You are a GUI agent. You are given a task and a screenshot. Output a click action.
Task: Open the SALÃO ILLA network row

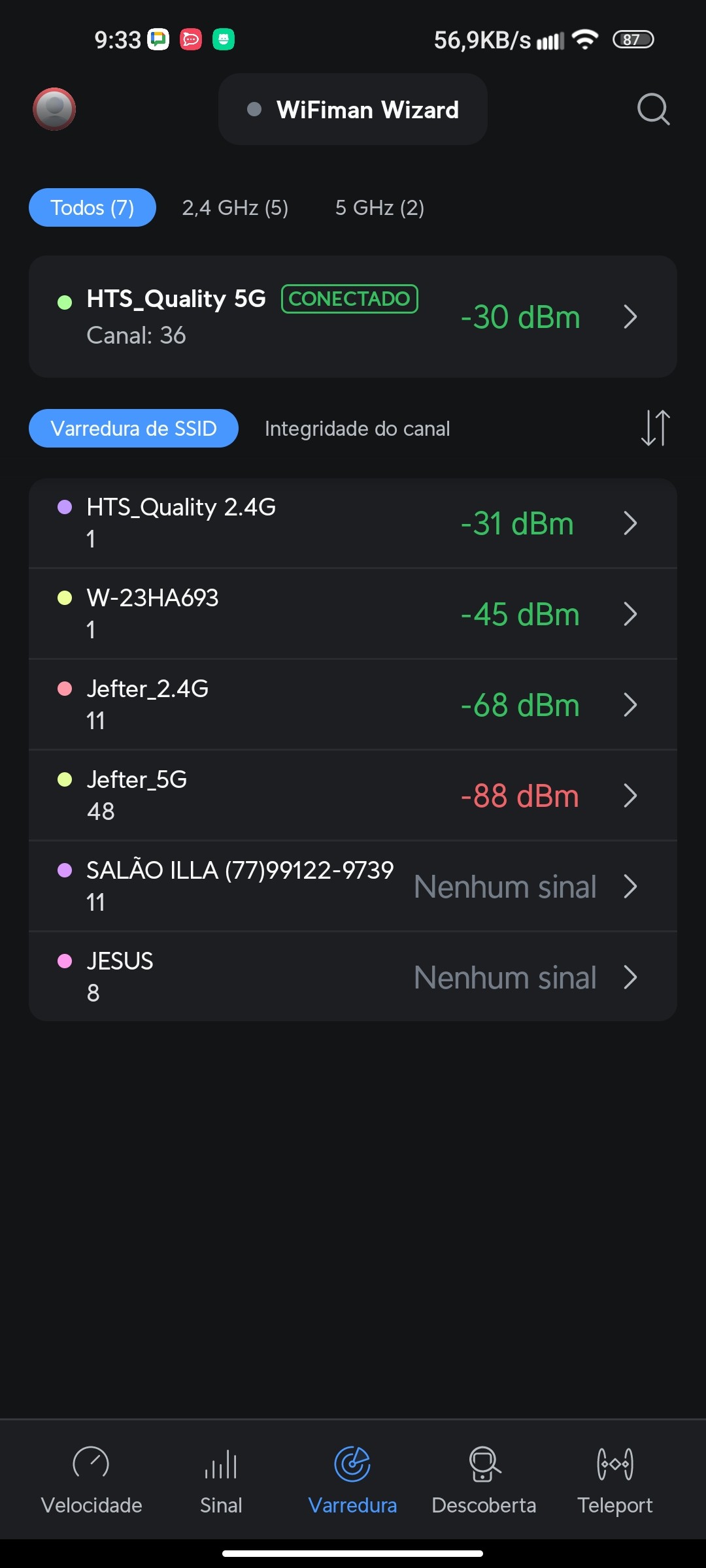pos(353,887)
